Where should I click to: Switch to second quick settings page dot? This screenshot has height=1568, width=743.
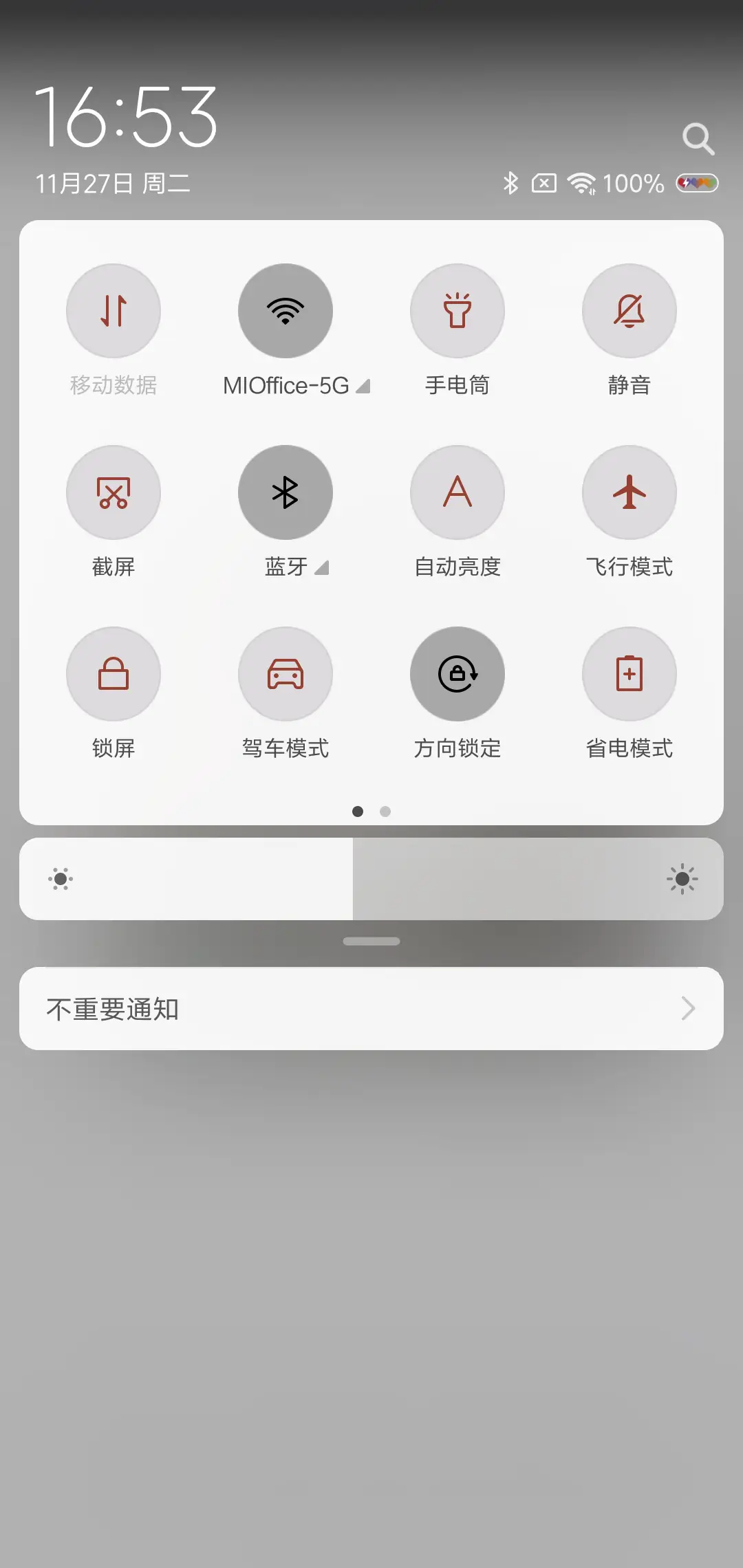[385, 812]
